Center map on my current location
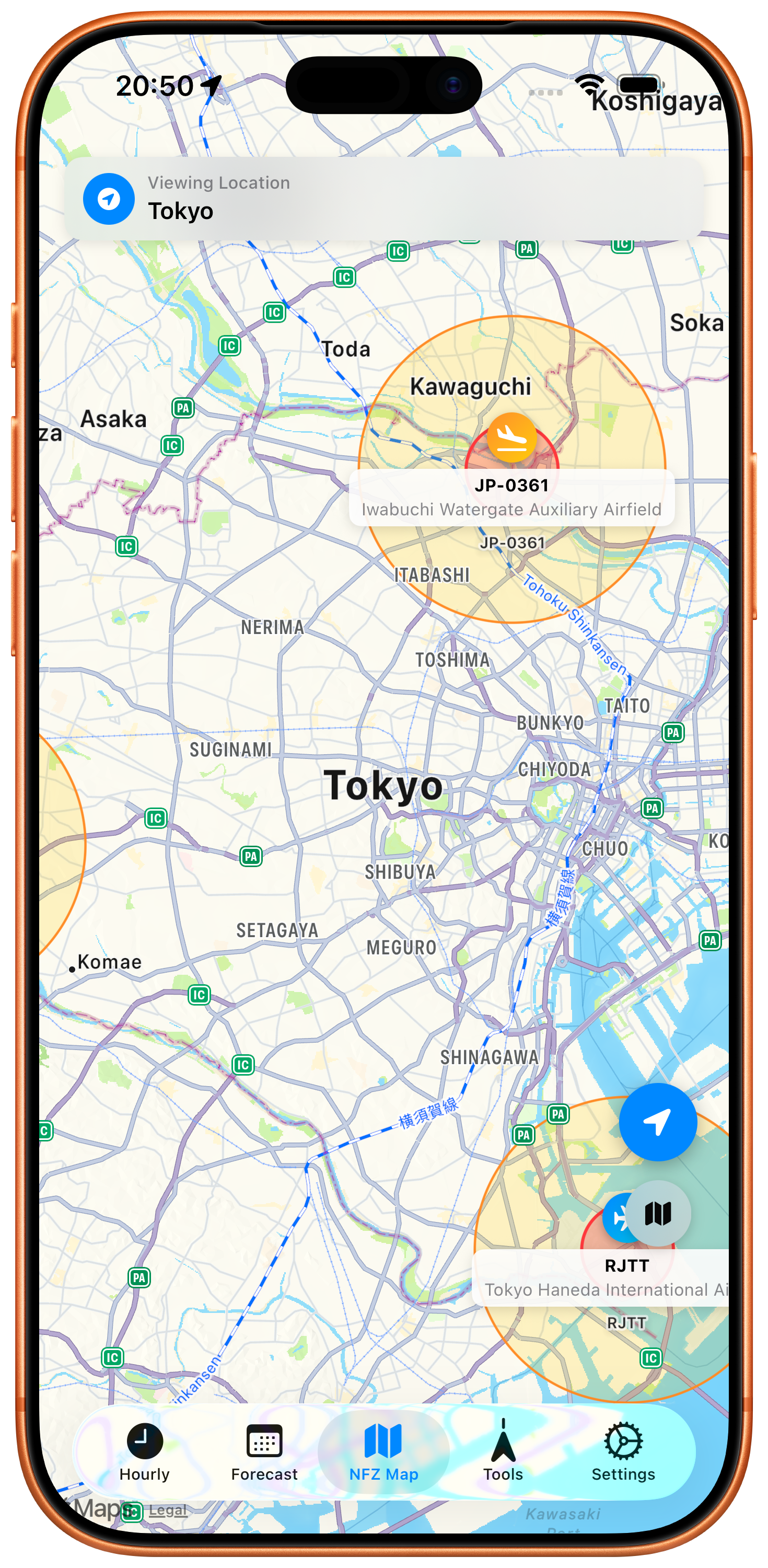 click(657, 1121)
